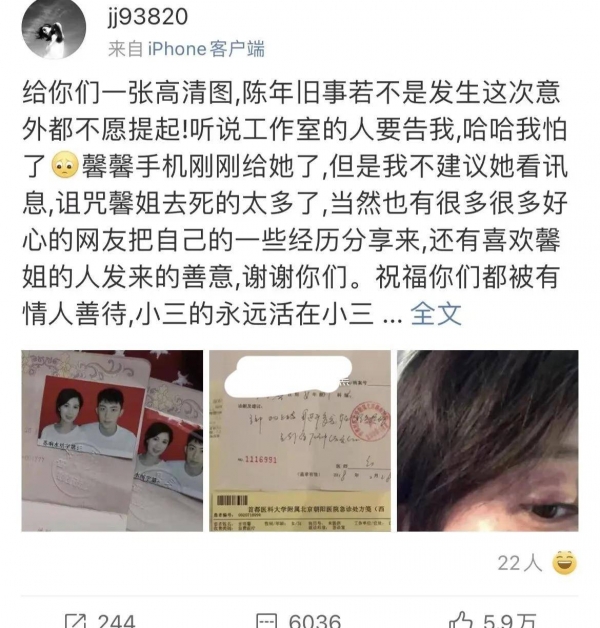View the hospital prescription slip photo
The height and width of the screenshot is (628, 600).
click(300, 440)
